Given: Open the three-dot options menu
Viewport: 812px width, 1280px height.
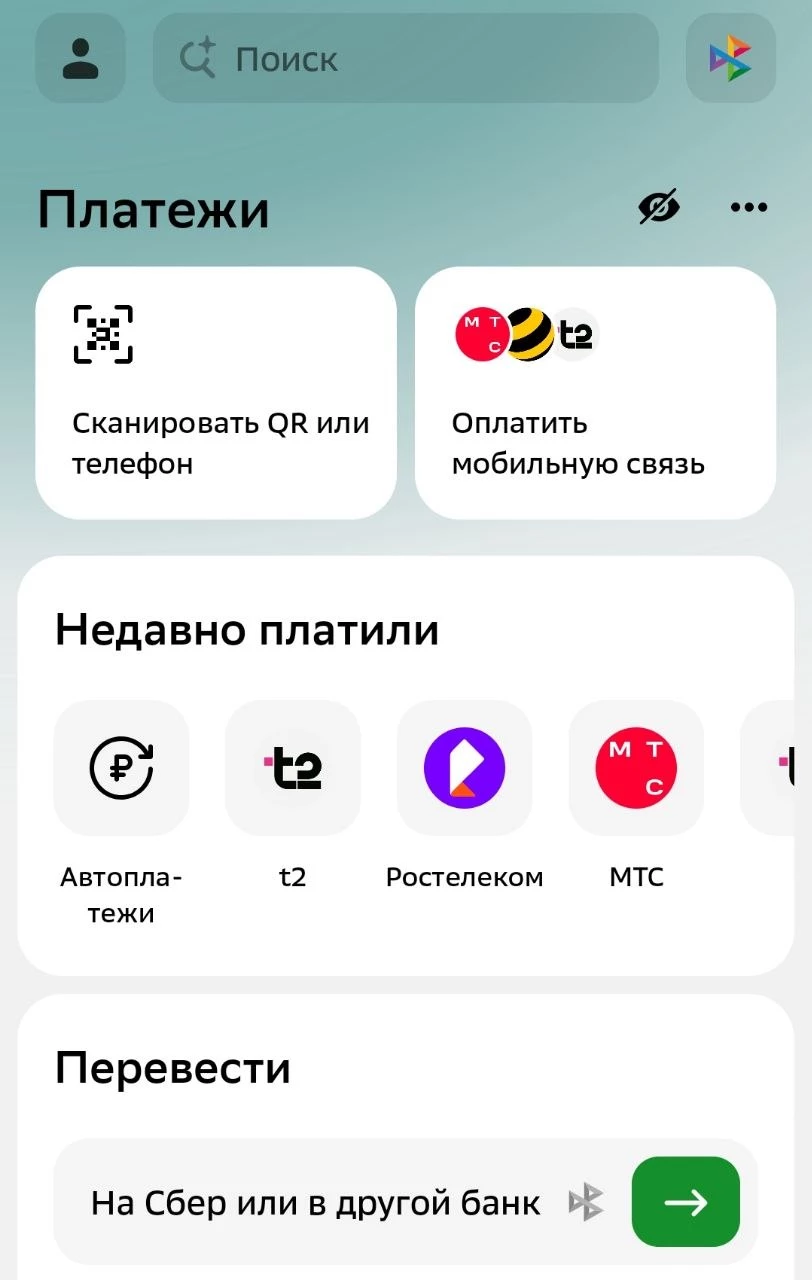Looking at the screenshot, I should pos(748,207).
